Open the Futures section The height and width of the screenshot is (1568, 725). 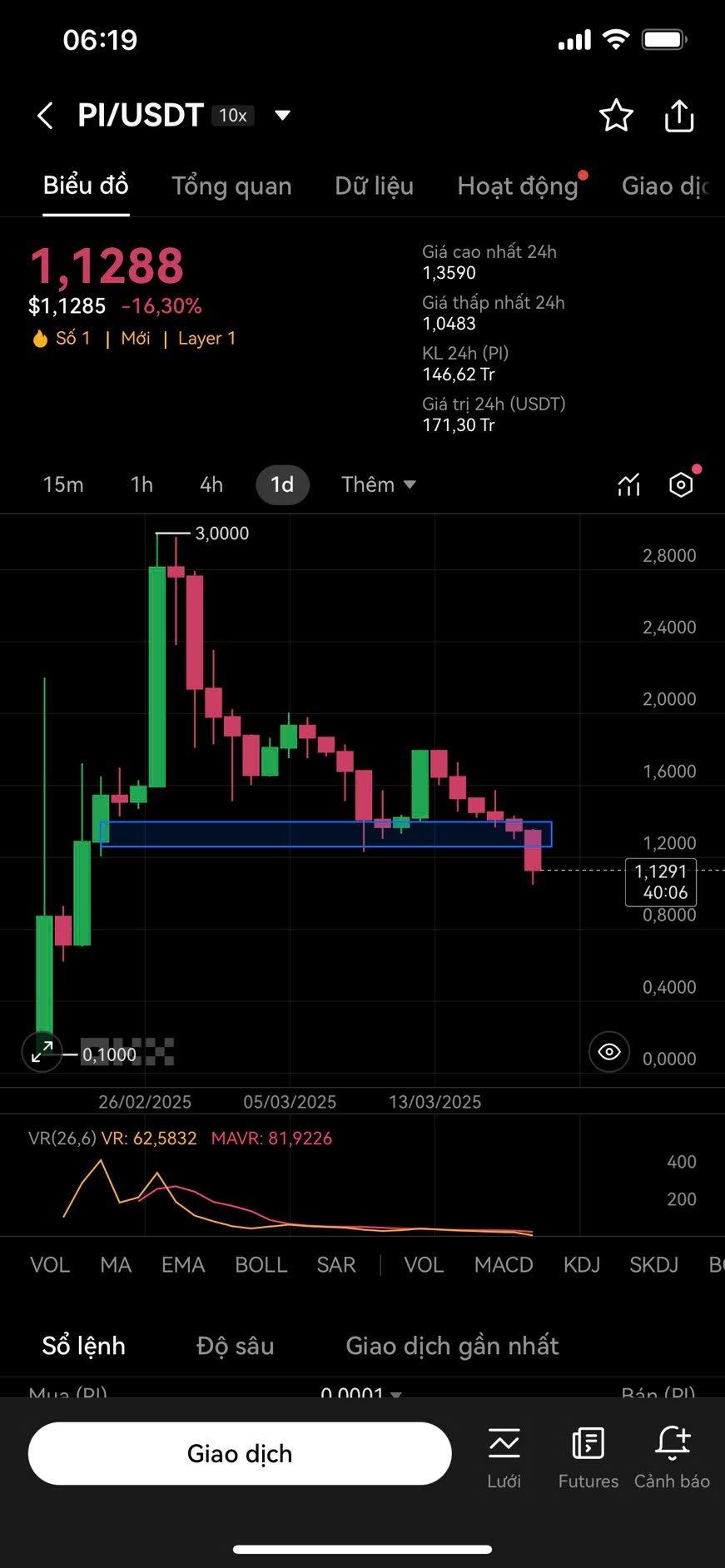[588, 1456]
